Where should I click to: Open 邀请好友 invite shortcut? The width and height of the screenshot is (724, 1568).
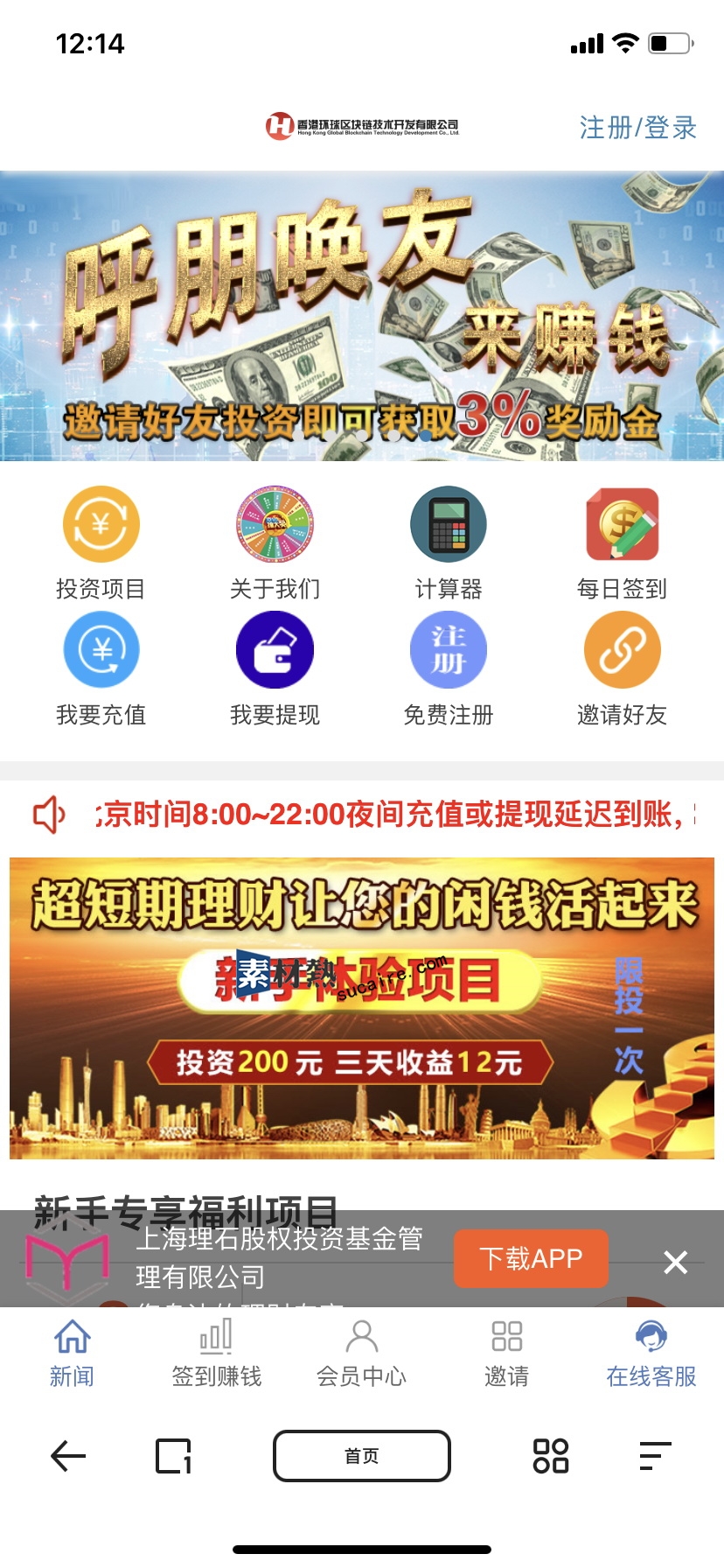coord(622,650)
